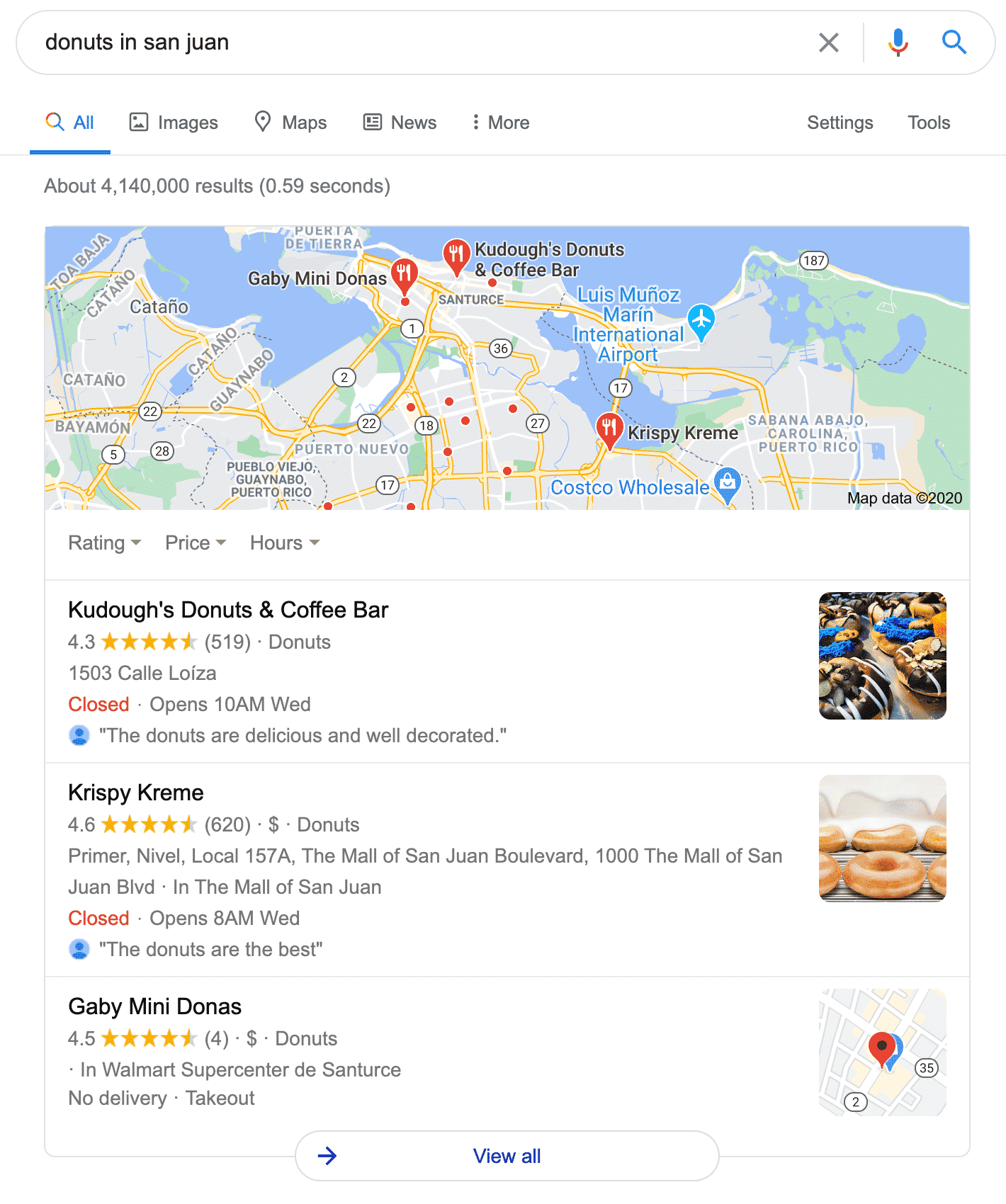Viewport: 1006px width, 1204px height.
Task: Expand the Price filter dropdown
Action: coord(195,543)
